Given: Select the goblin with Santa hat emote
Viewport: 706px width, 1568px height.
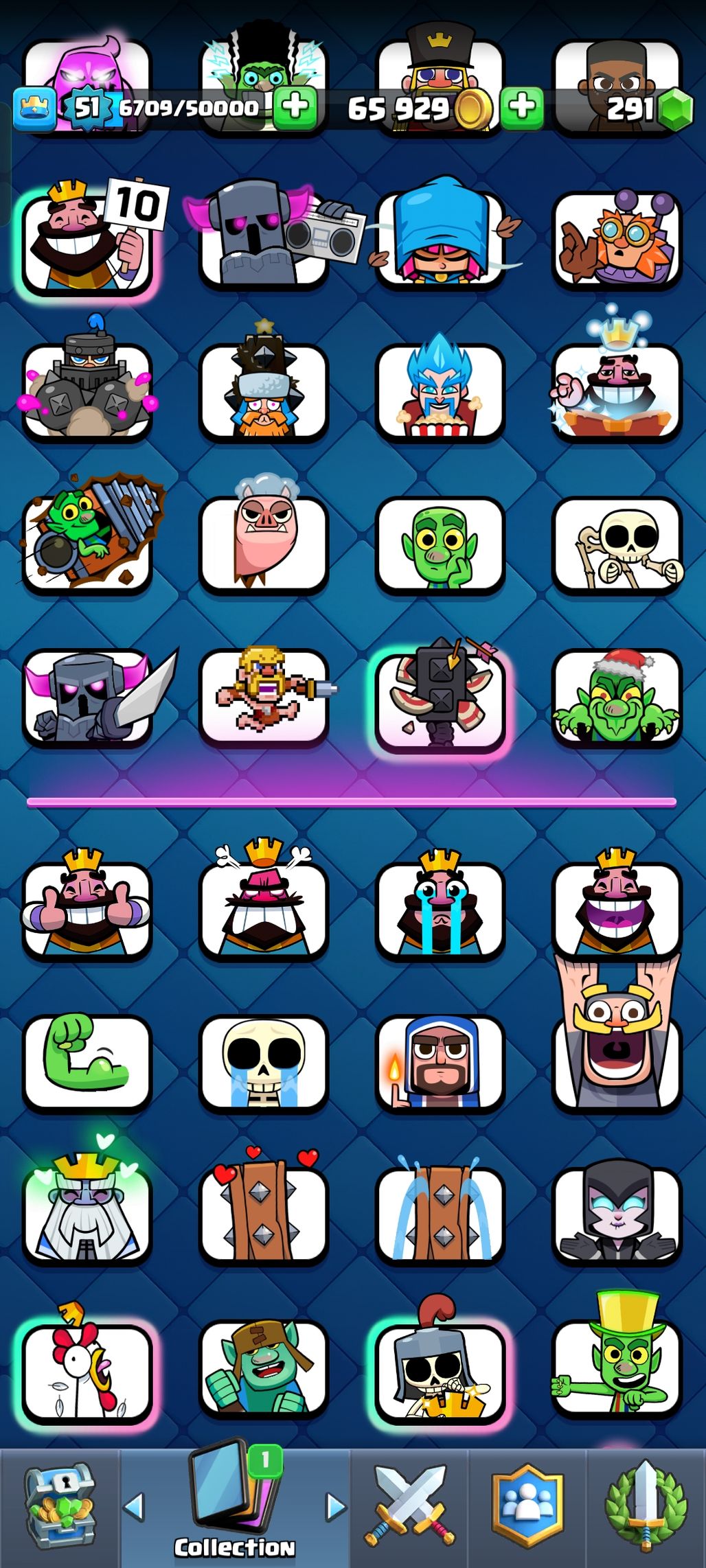Looking at the screenshot, I should 617,697.
